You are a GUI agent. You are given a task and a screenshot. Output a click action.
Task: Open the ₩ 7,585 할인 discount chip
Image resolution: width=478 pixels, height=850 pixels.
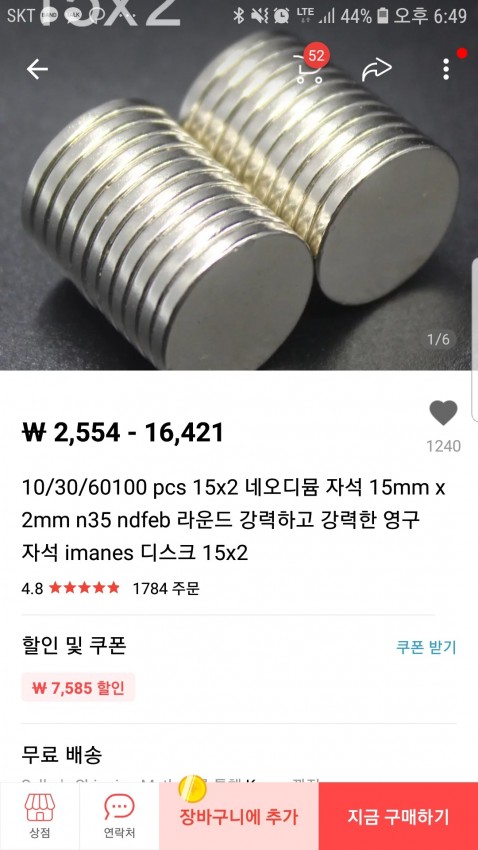tap(78, 687)
